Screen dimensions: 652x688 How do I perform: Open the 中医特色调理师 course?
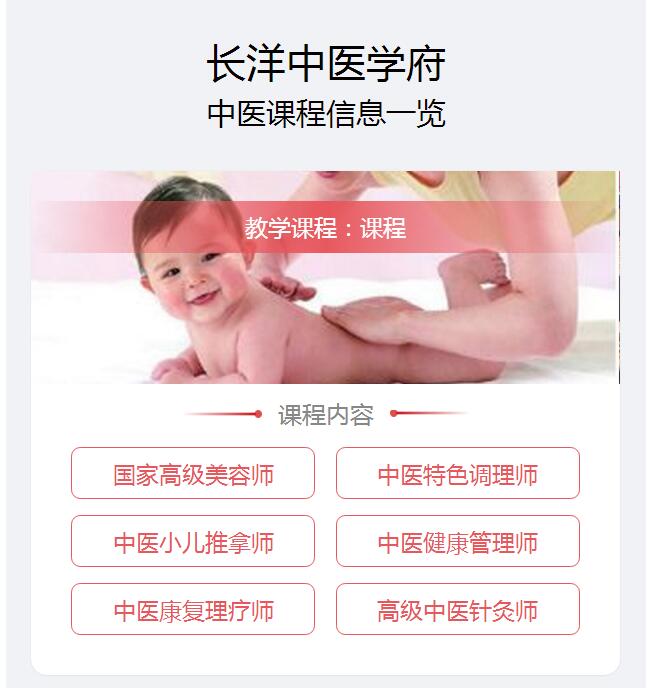tap(457, 473)
